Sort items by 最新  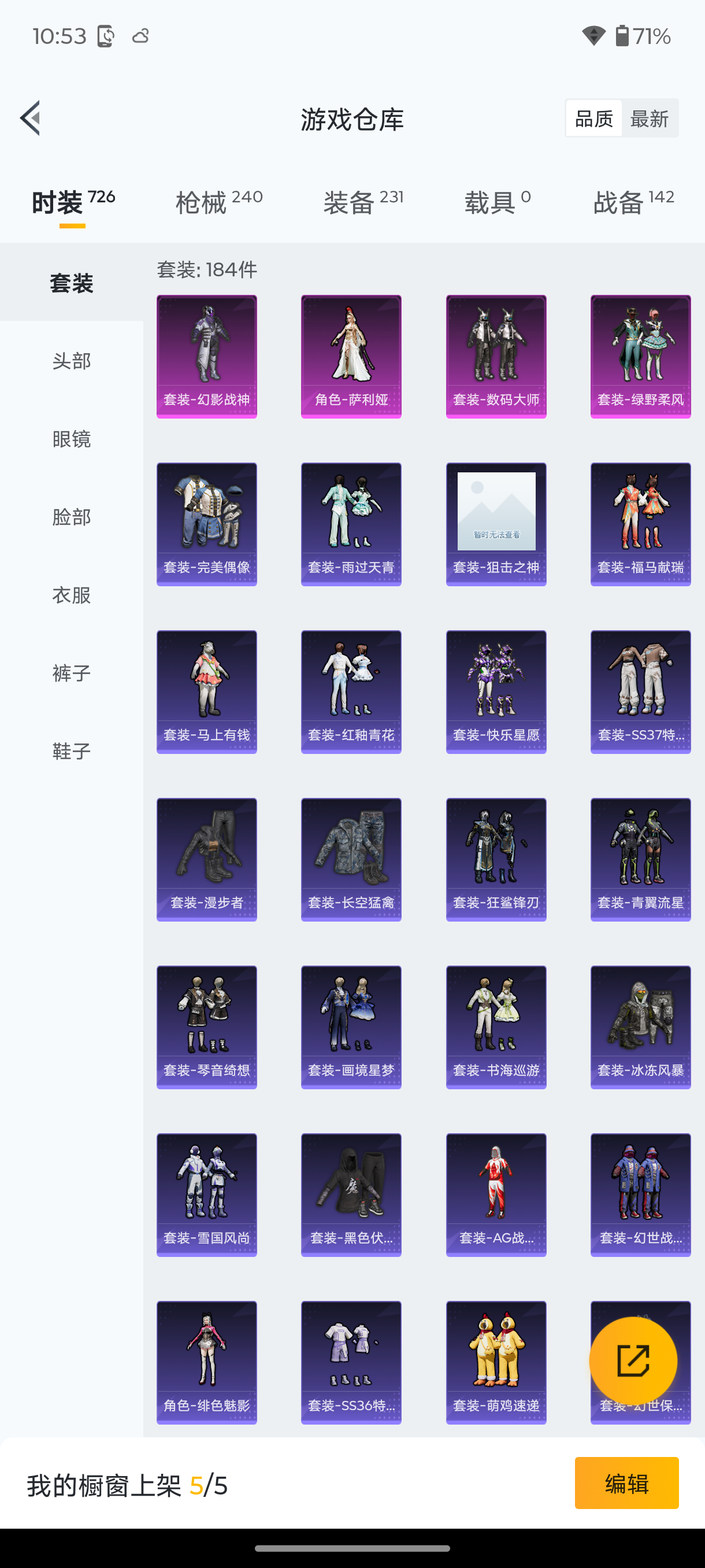point(649,119)
